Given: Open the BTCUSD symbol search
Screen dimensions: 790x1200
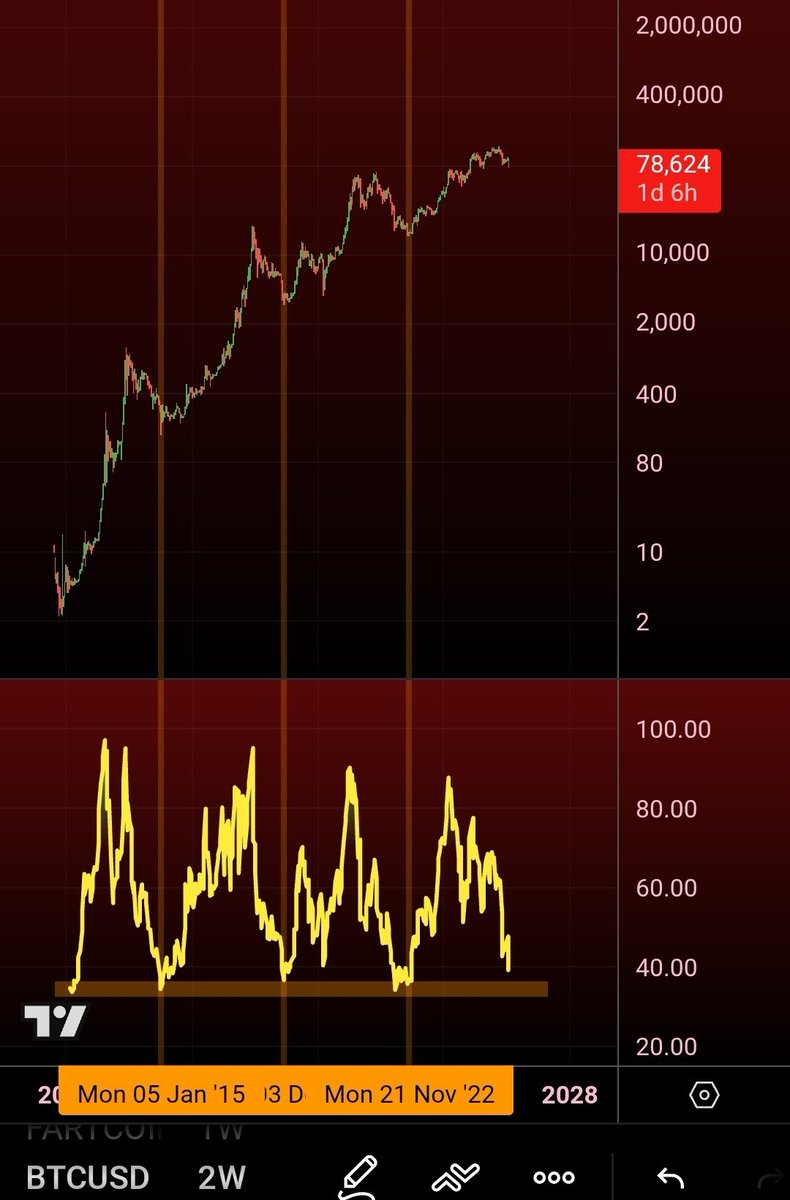Looking at the screenshot, I should [x=88, y=1177].
